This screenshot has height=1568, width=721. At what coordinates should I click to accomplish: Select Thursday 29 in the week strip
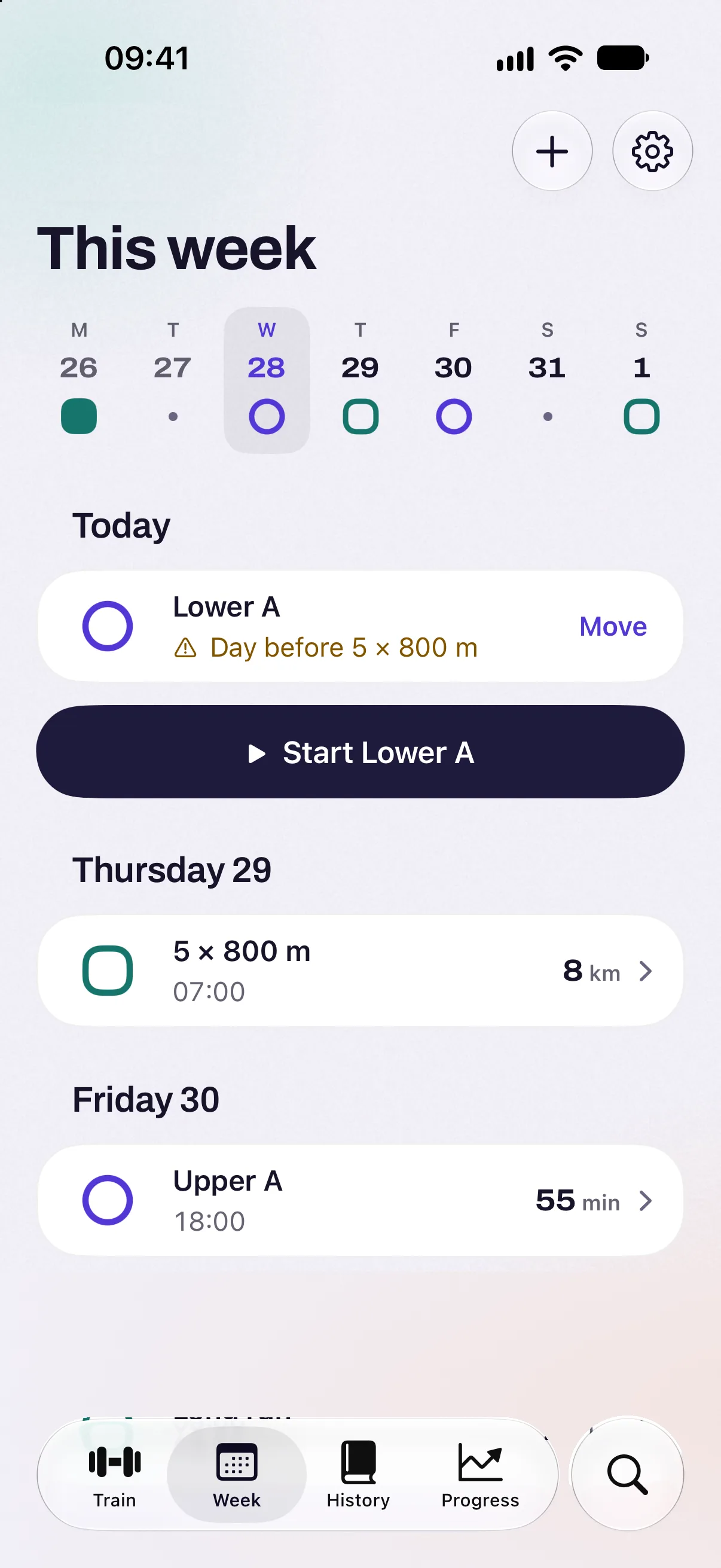click(x=360, y=380)
